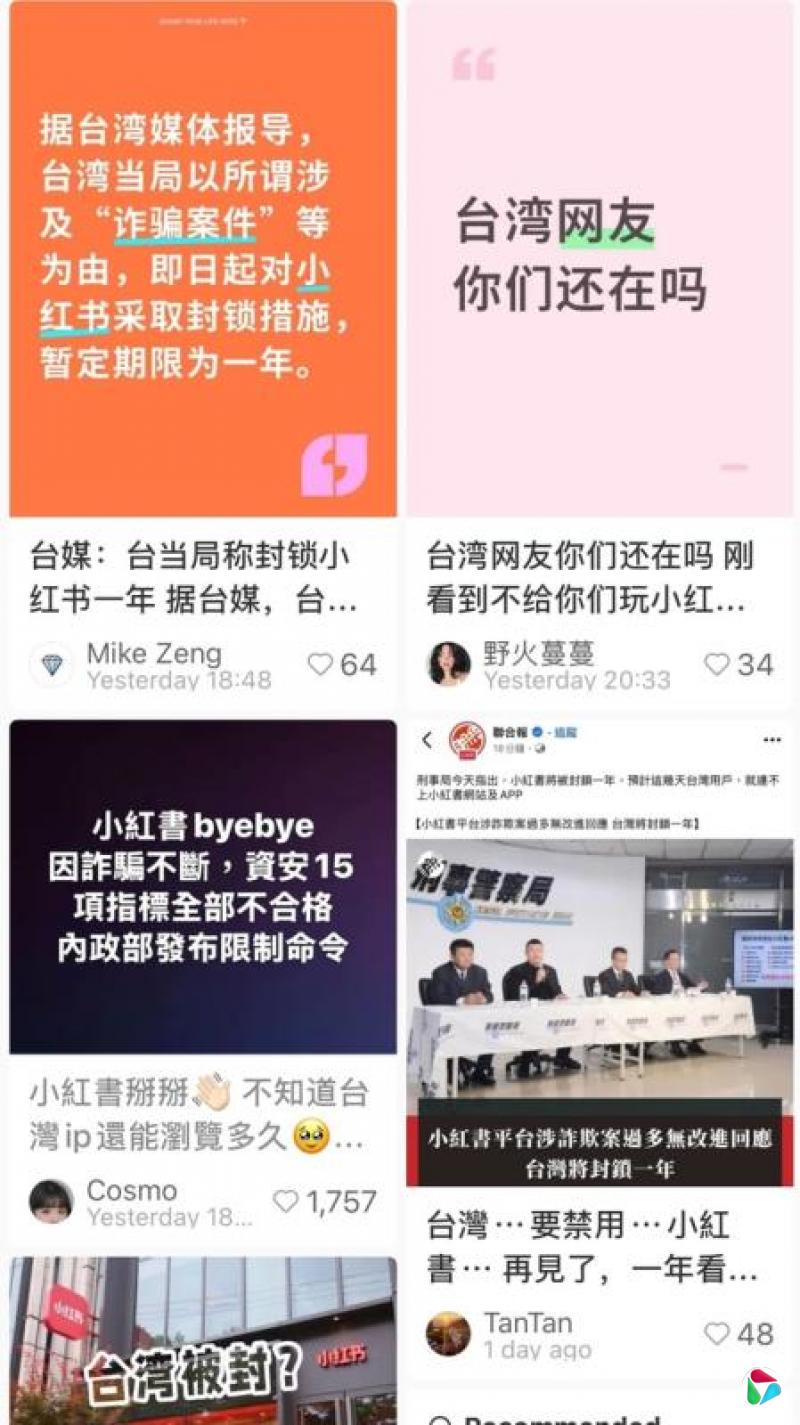The height and width of the screenshot is (1425, 800).
Task: Like Cosmo's post with 1,757 likes
Action: 287,1201
